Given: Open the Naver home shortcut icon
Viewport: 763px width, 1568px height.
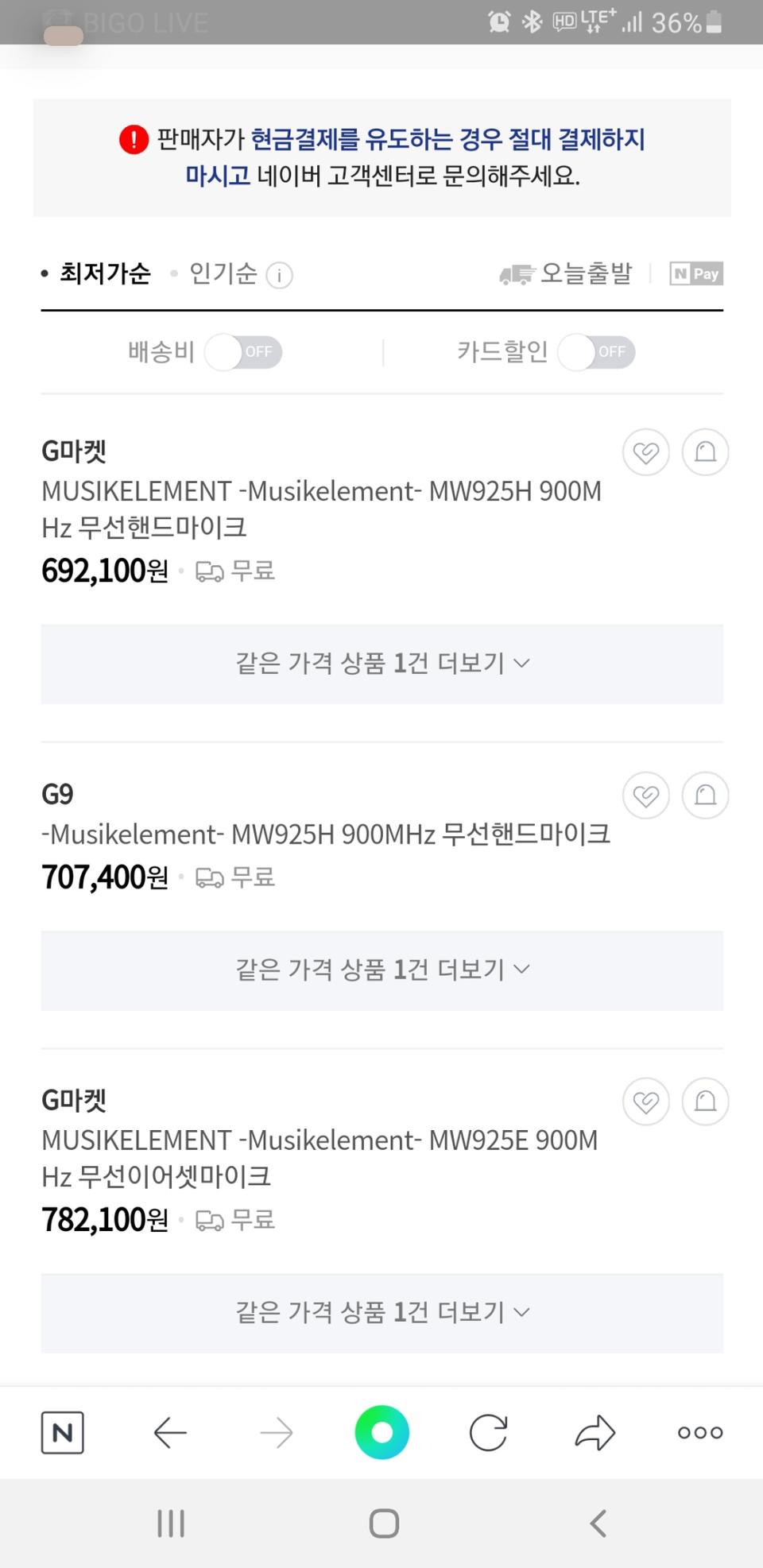Looking at the screenshot, I should pos(62,1433).
